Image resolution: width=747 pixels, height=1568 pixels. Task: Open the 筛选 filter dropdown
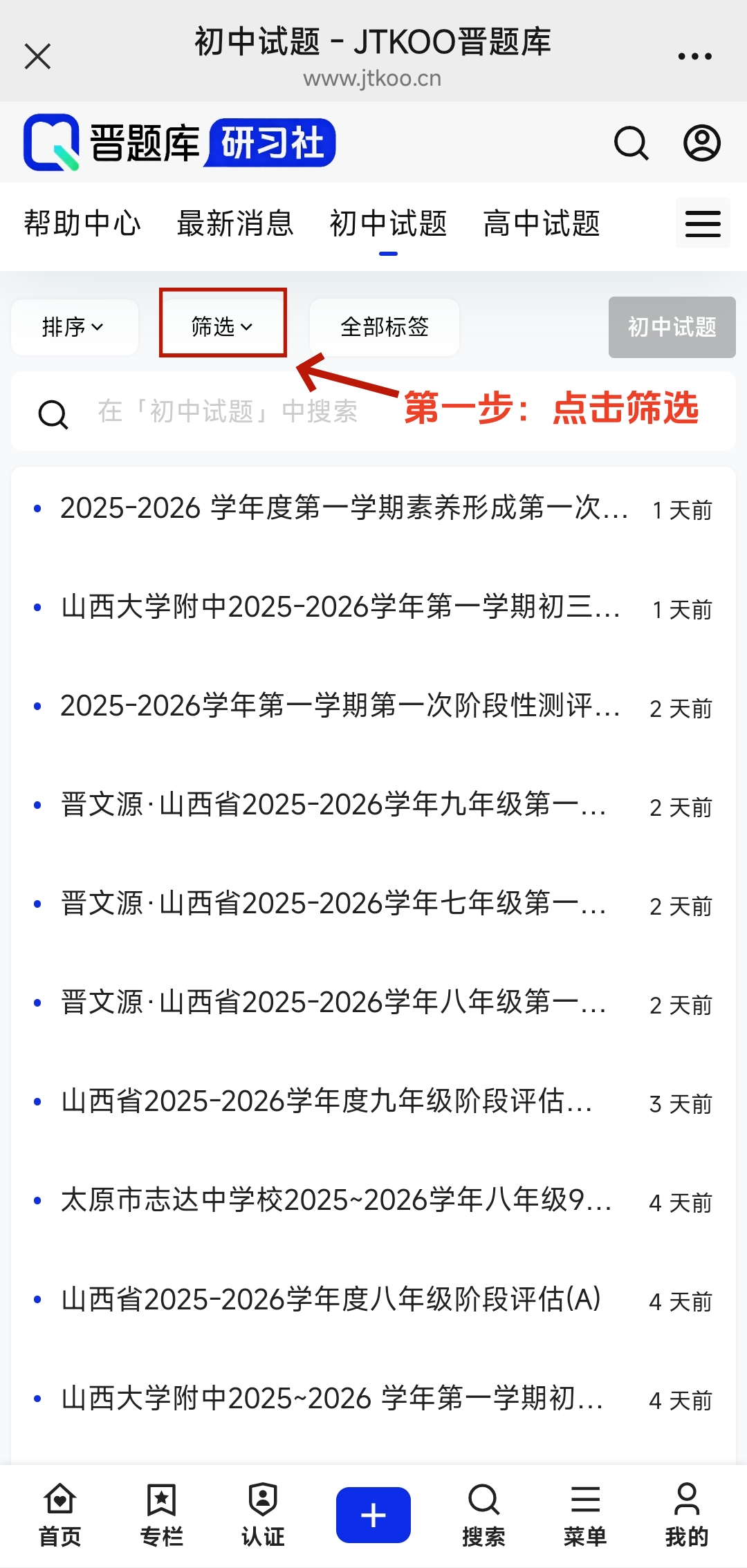222,327
